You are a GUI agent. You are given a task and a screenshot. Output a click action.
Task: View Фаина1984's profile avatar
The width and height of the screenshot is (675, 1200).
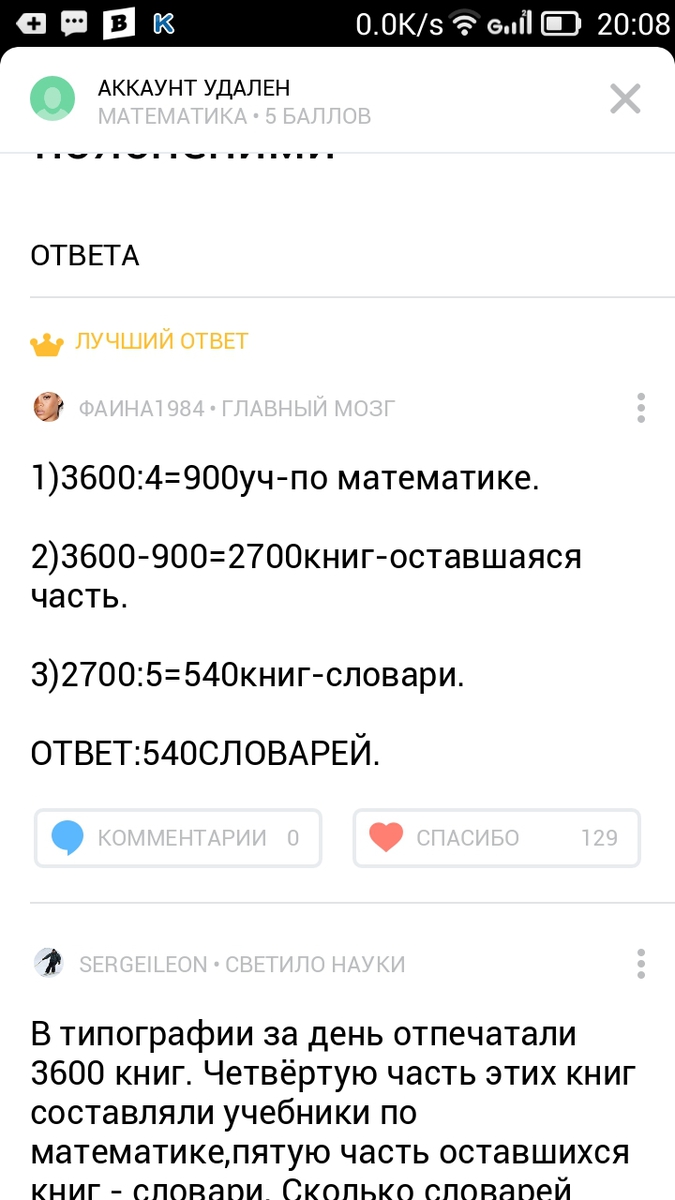click(48, 408)
